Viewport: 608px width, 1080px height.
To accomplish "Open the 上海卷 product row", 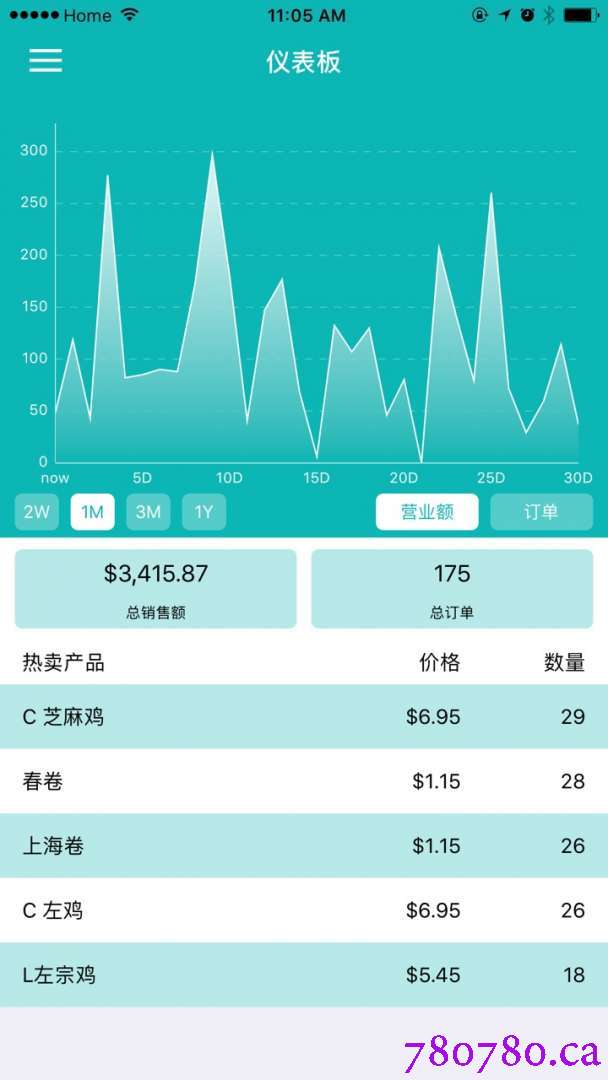I will [x=304, y=846].
